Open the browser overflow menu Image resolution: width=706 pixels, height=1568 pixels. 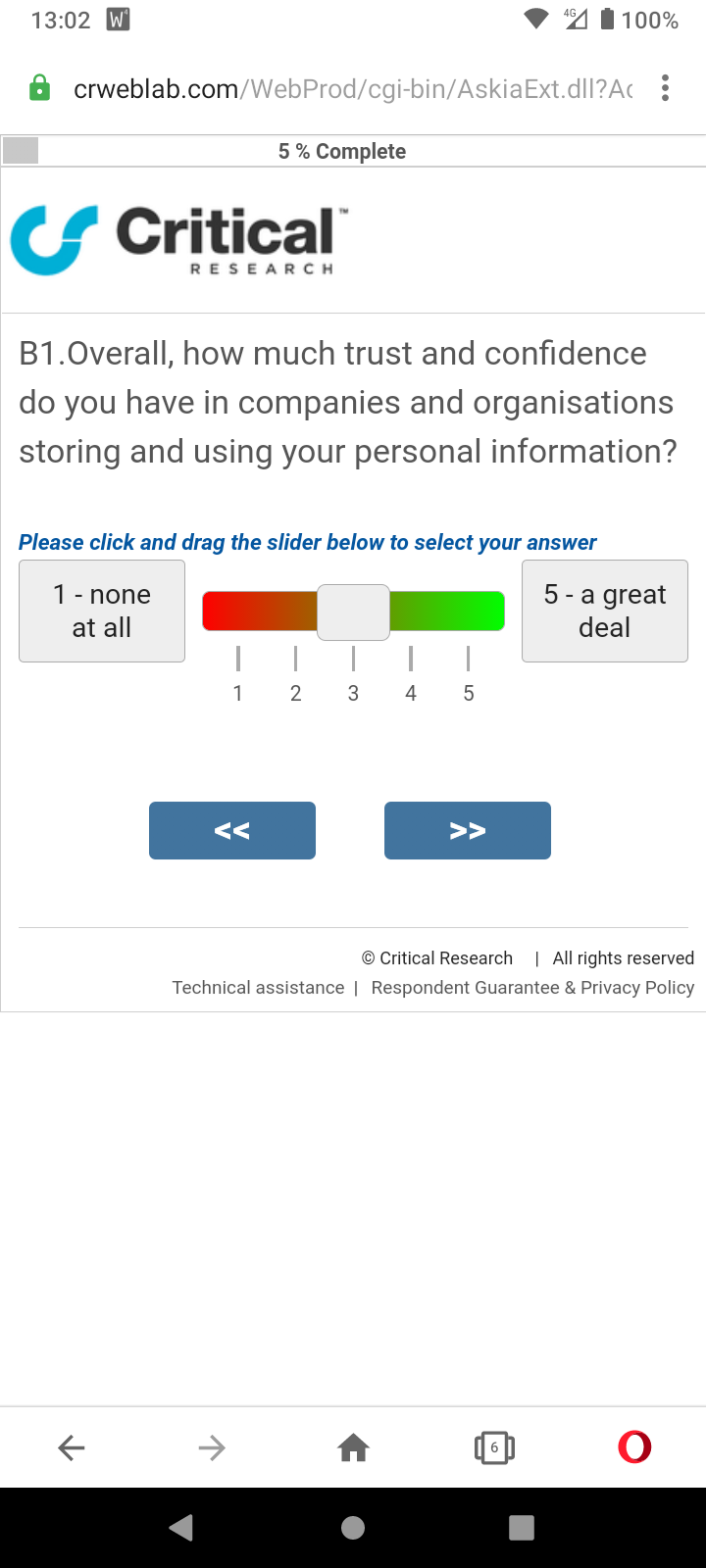pyautogui.click(x=665, y=88)
